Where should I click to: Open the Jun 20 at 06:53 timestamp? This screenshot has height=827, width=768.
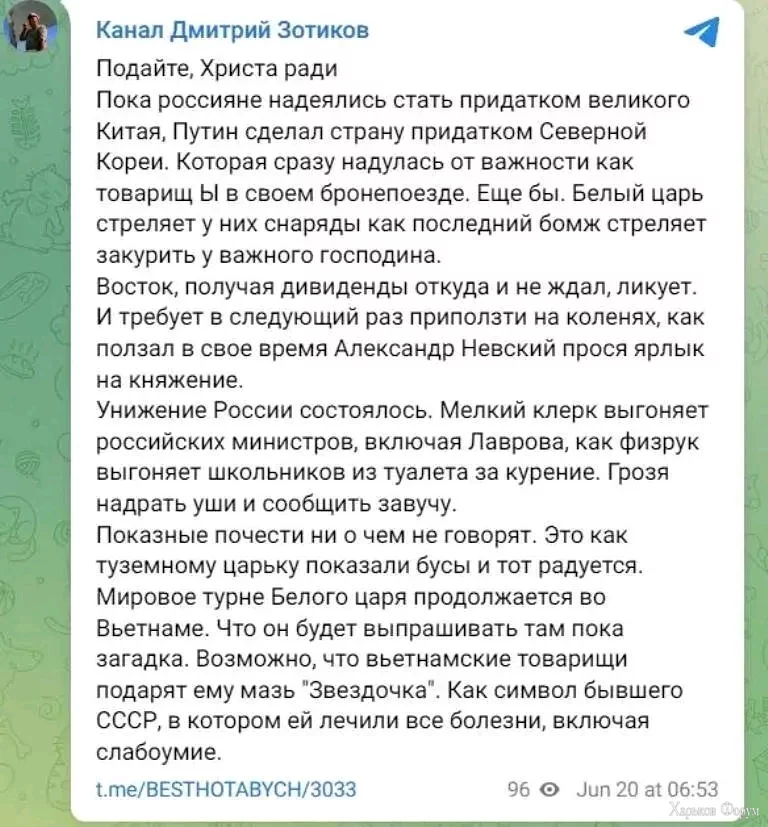tap(650, 789)
